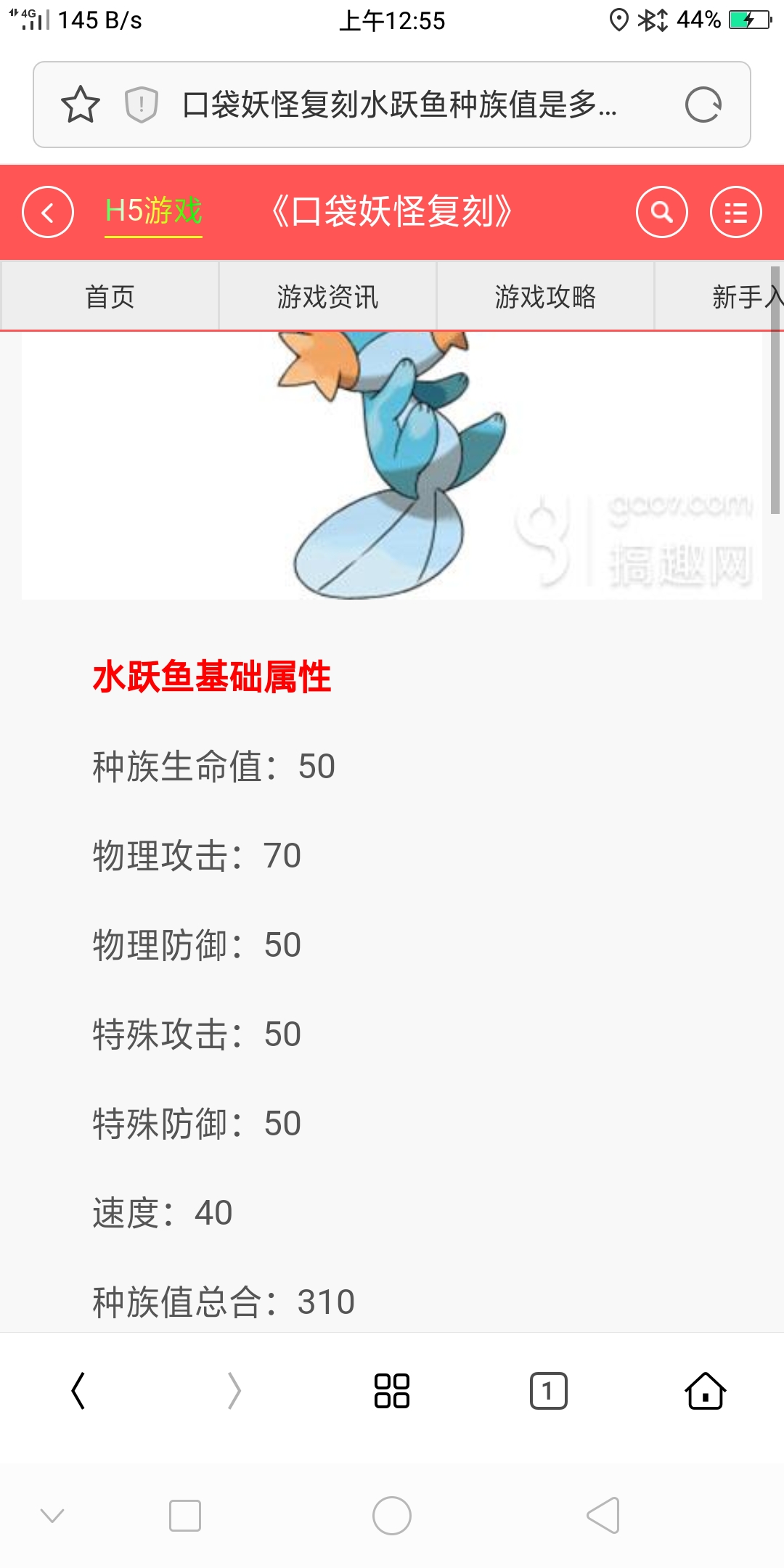Go to the browser home page
Screen dimensions: 784x1568
[x=705, y=1391]
